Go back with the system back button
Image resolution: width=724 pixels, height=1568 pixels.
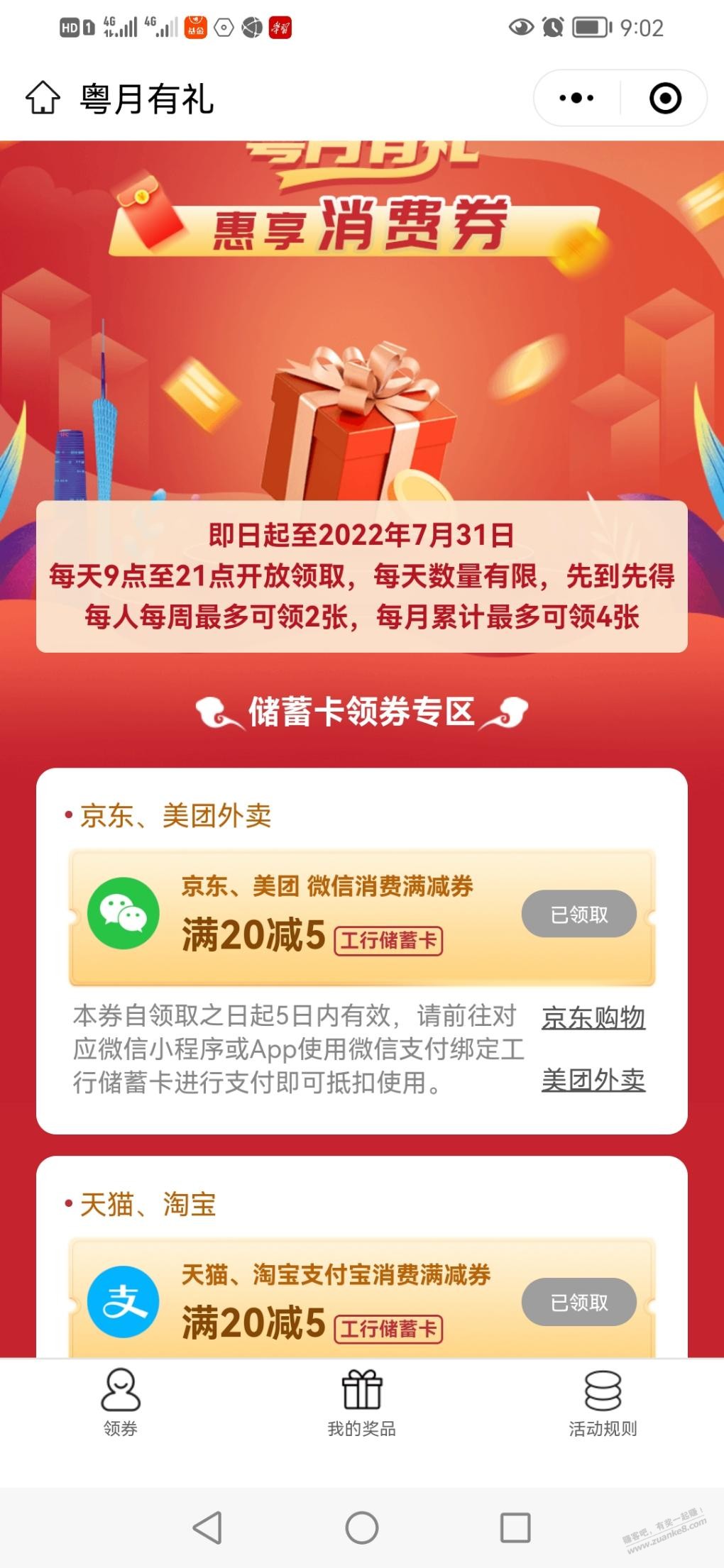(208, 1528)
